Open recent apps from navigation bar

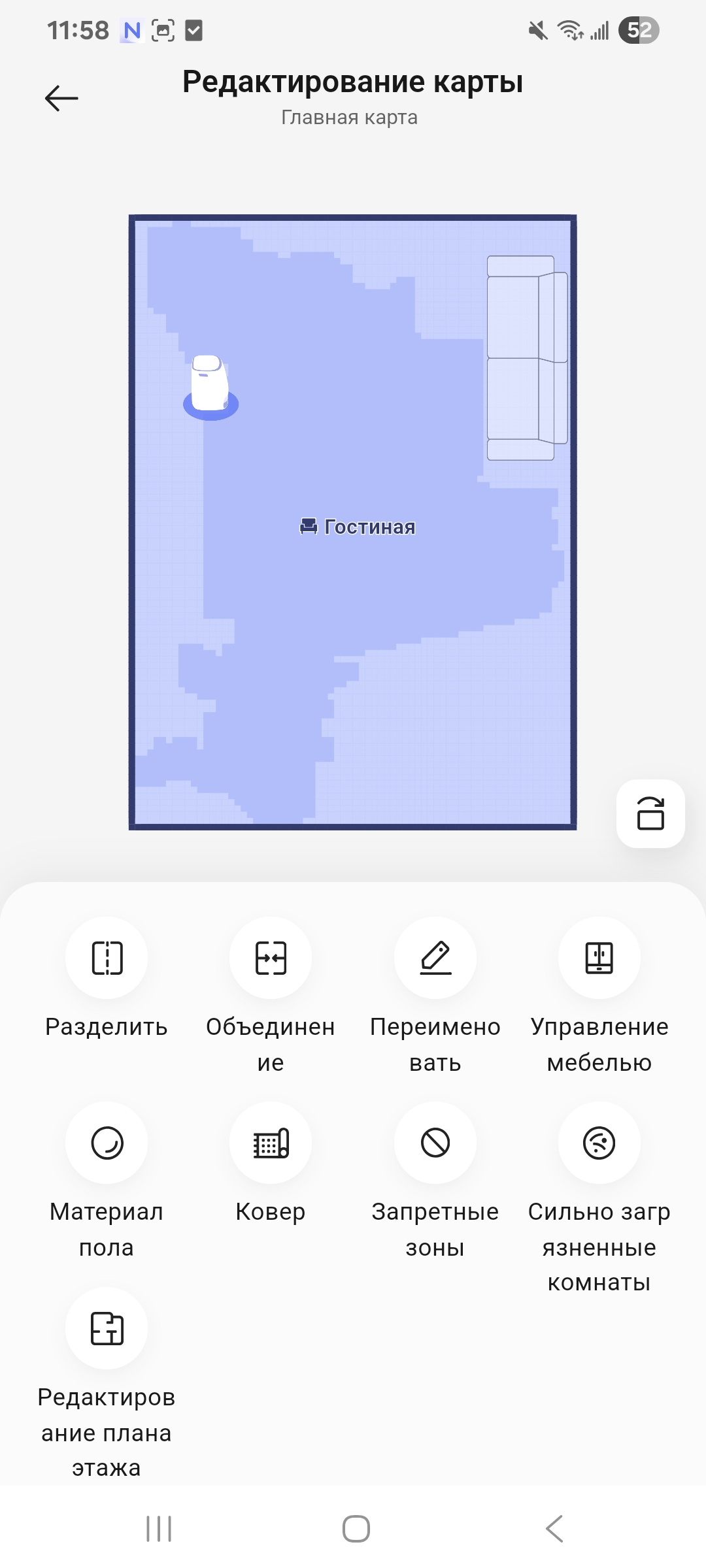click(159, 1529)
